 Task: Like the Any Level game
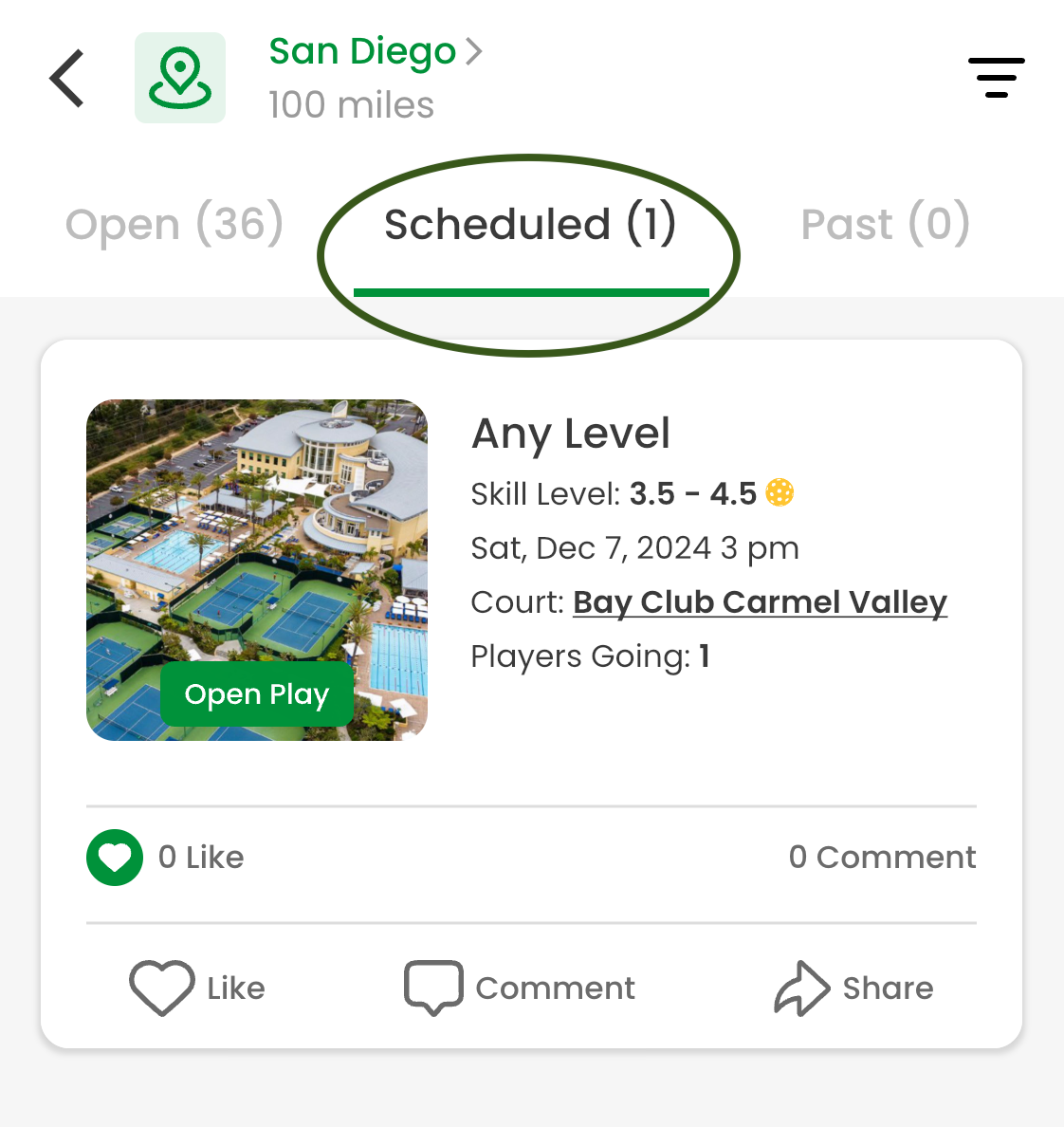197,988
